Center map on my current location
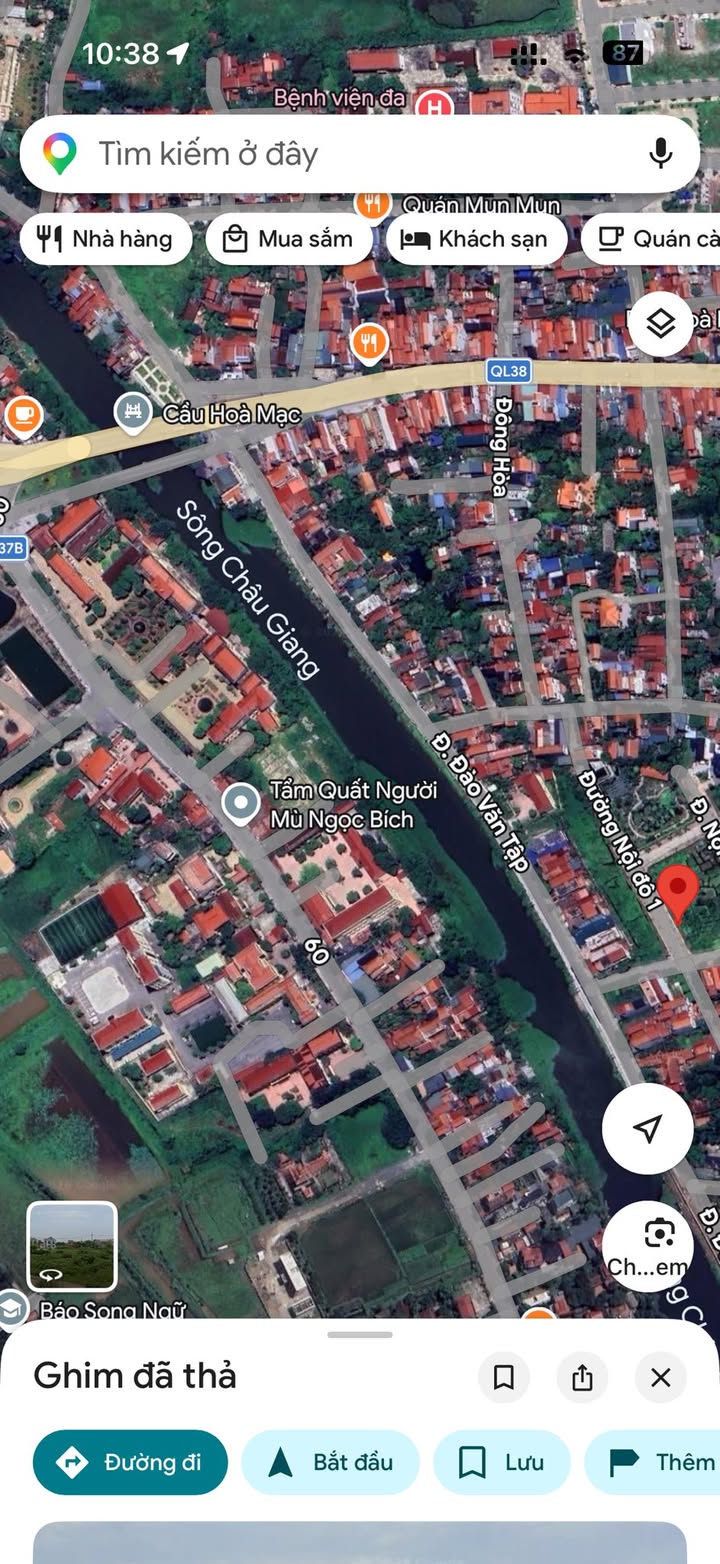720x1564 pixels. click(647, 1129)
